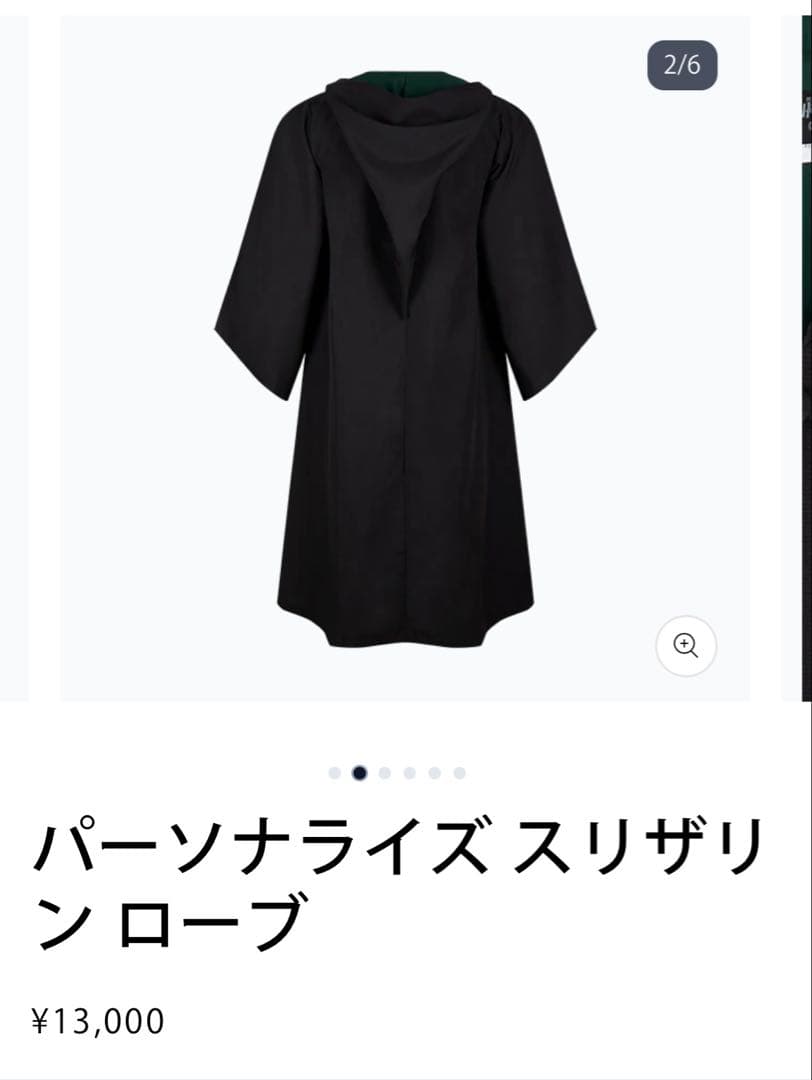Click the dark counter badge background

click(685, 64)
